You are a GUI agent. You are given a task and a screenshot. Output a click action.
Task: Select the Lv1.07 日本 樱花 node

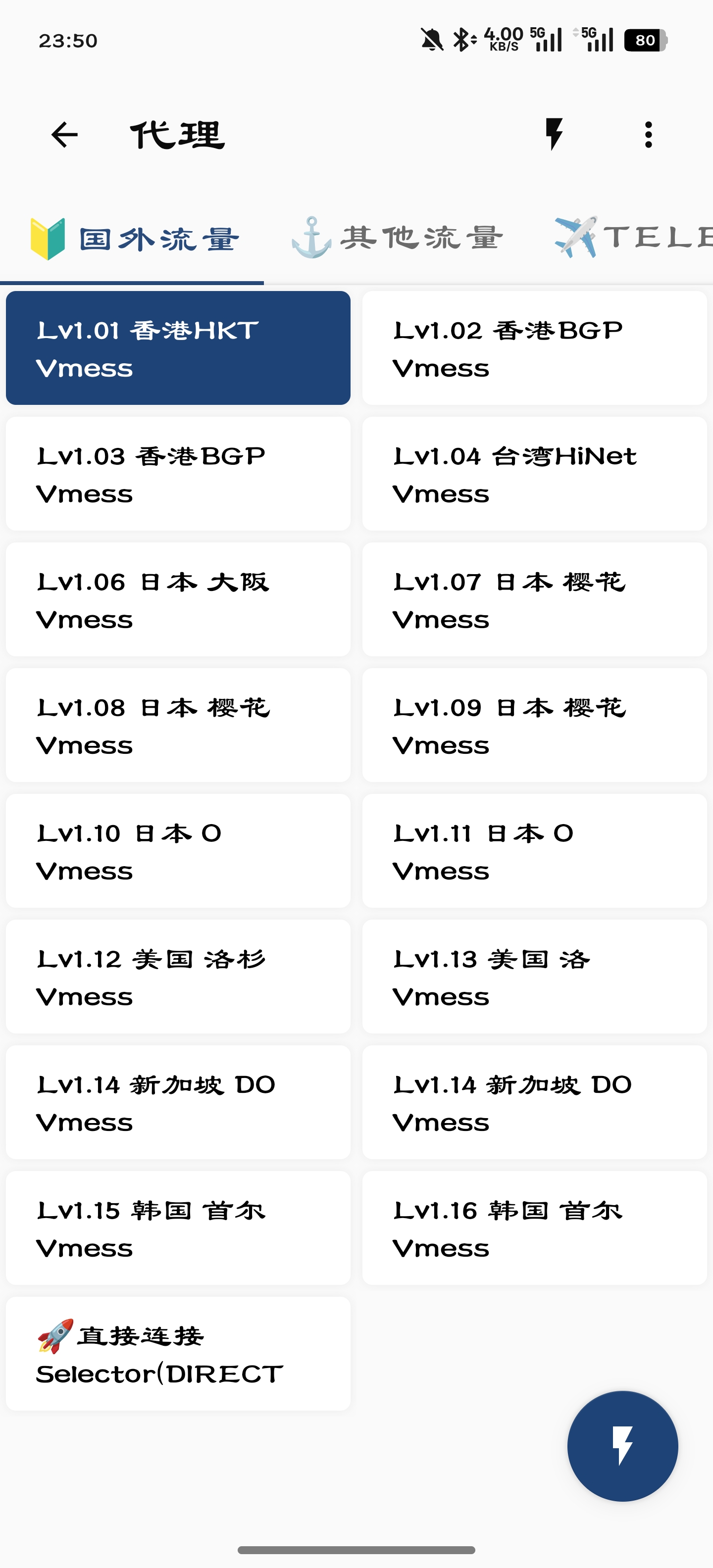[x=534, y=599]
